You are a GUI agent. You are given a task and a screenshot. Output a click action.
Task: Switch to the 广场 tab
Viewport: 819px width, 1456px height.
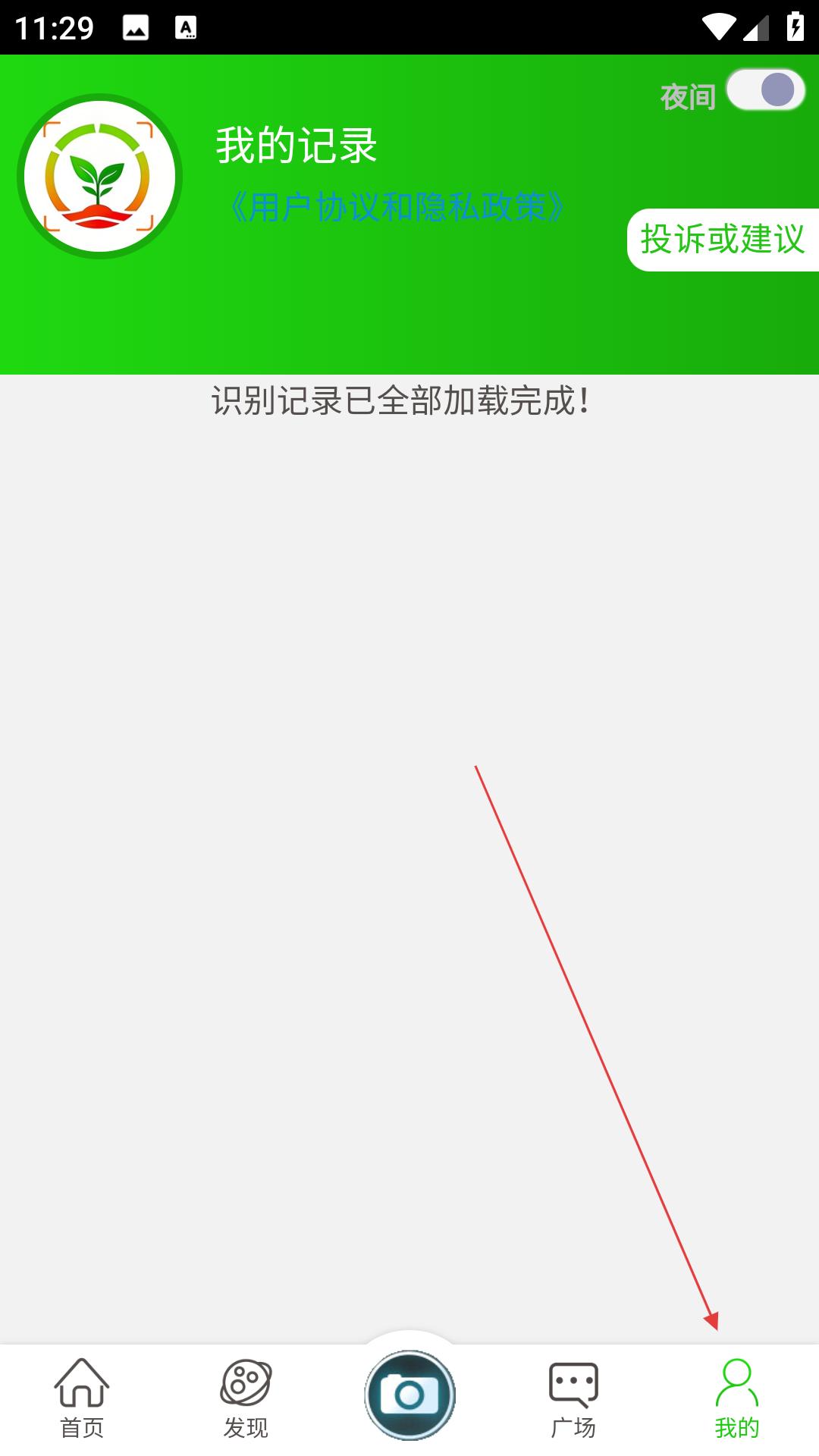573,1398
